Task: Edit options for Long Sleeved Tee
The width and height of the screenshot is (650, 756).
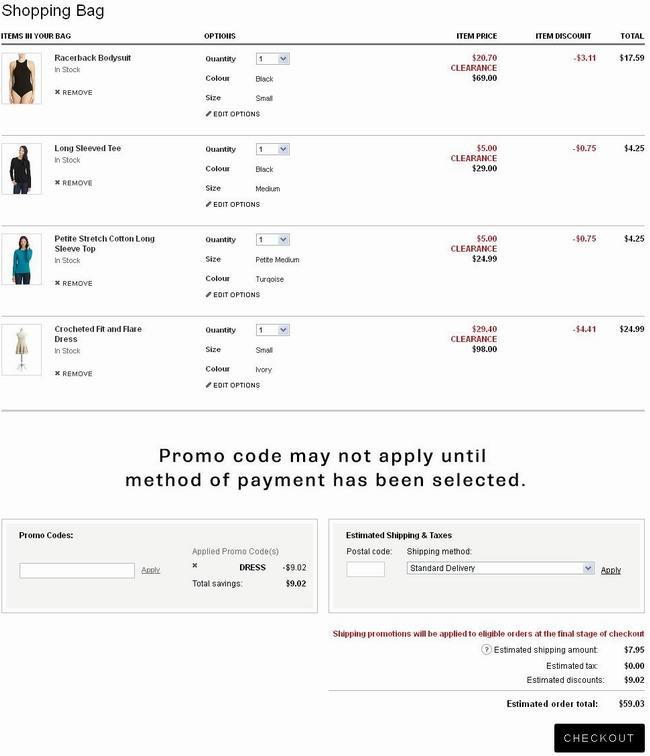Action: [233, 205]
